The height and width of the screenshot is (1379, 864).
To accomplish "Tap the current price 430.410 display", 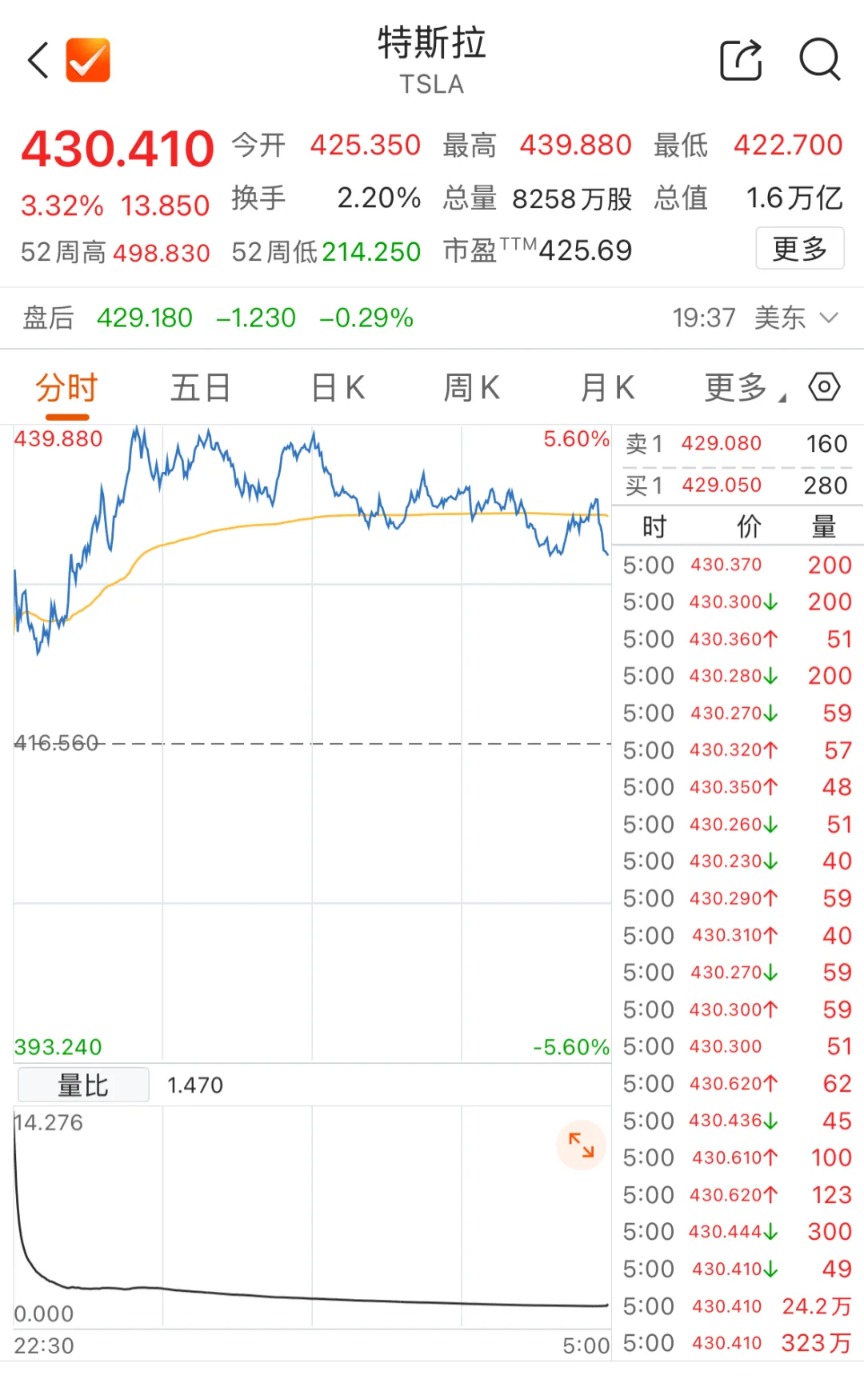I will (x=116, y=148).
